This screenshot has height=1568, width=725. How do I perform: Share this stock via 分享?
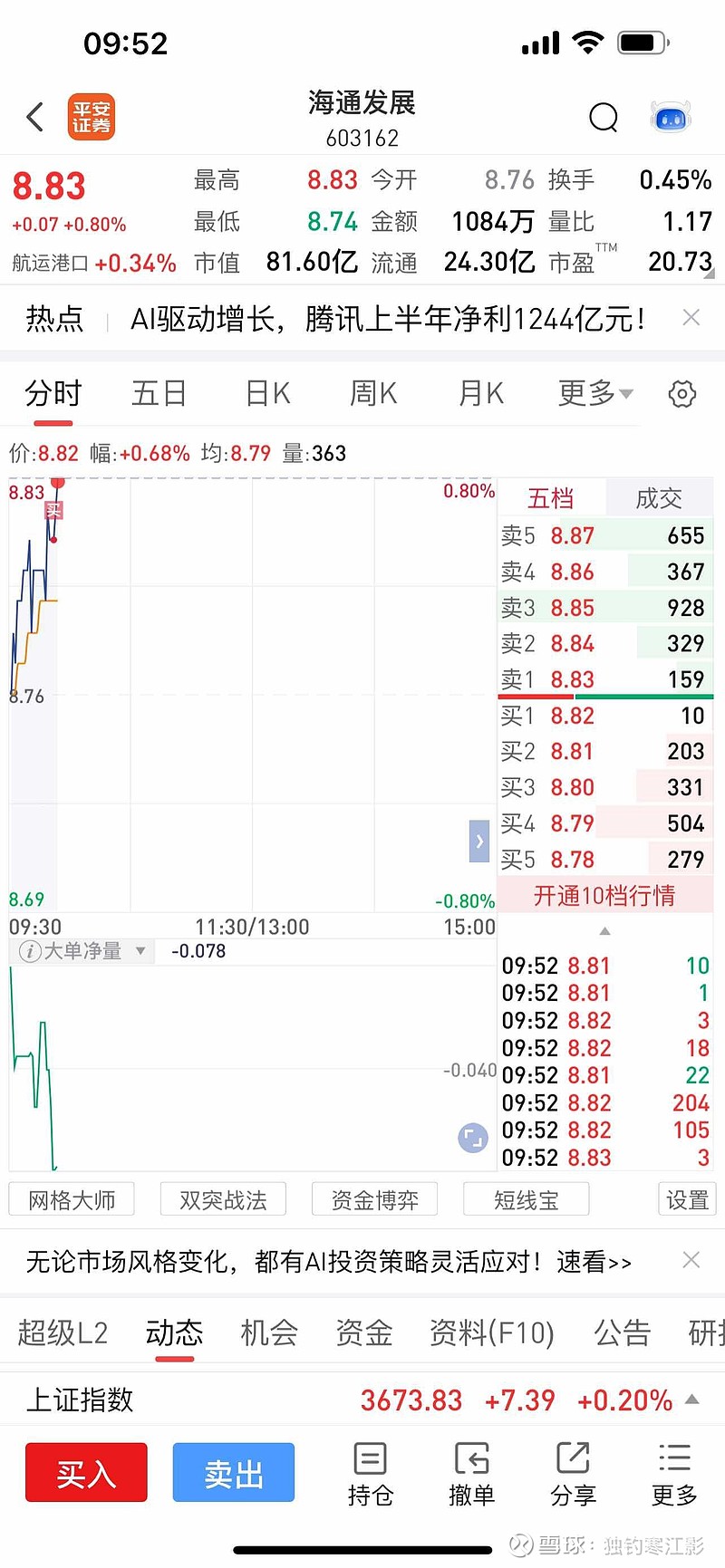[x=573, y=1475]
